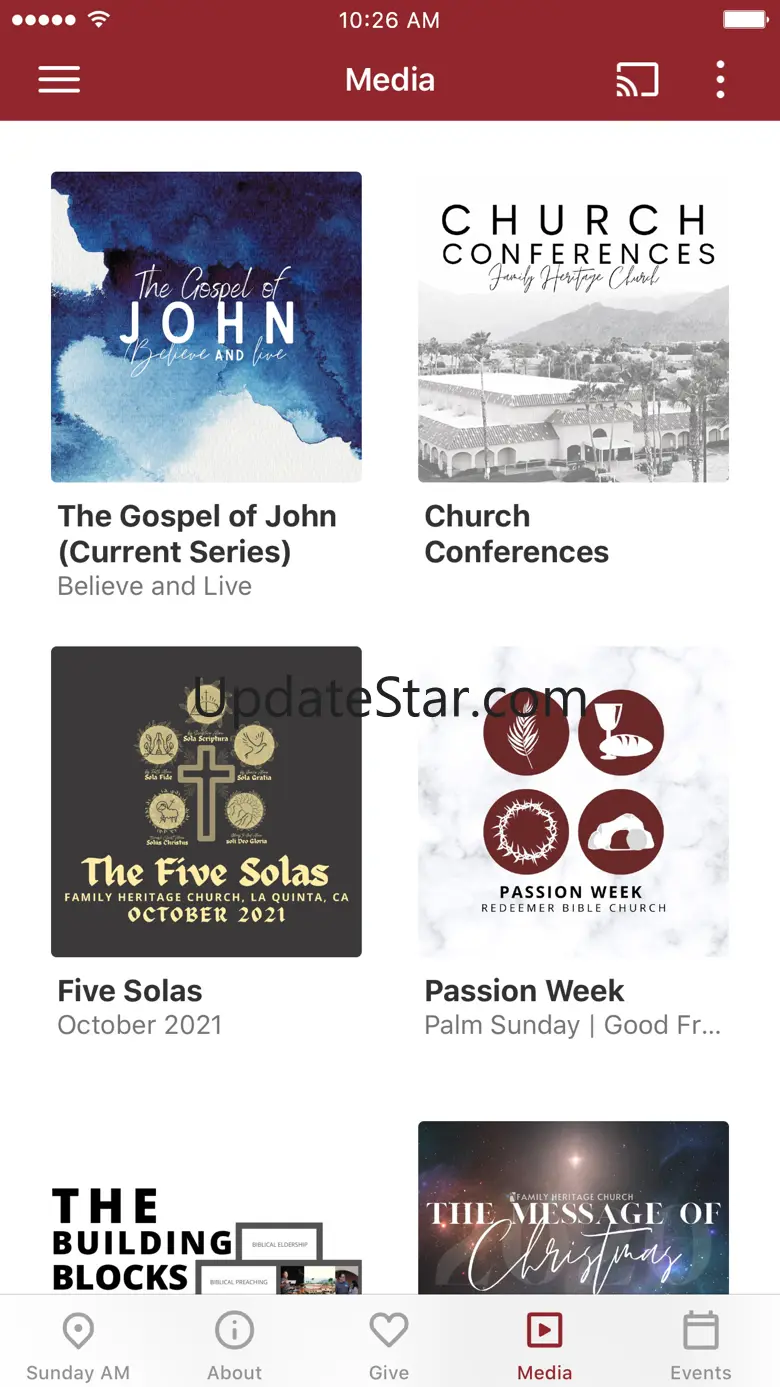This screenshot has width=780, height=1387.
Task: Select the Media tab
Action: [x=545, y=1347]
